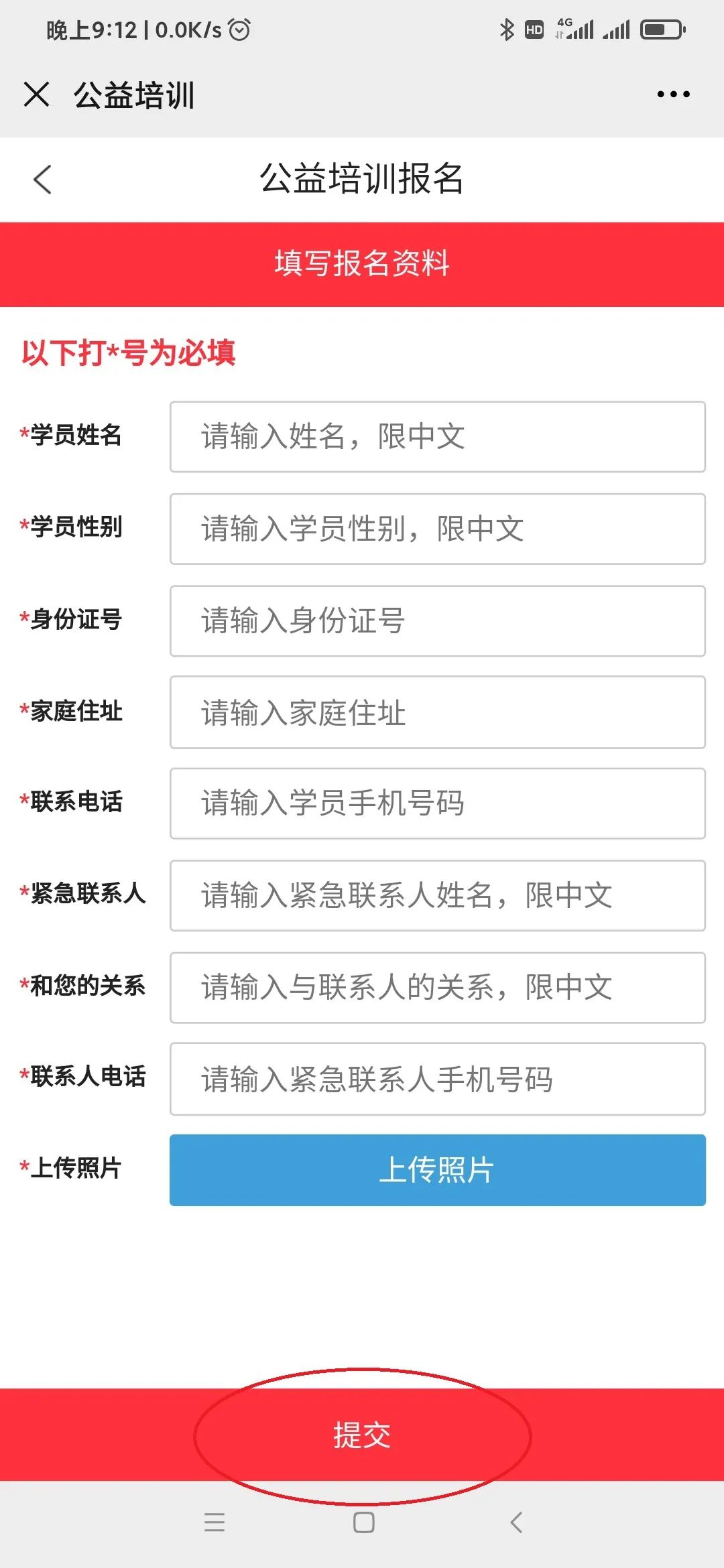Image resolution: width=724 pixels, height=1568 pixels.
Task: Select the 和您的关系 relationship field
Action: (x=437, y=987)
